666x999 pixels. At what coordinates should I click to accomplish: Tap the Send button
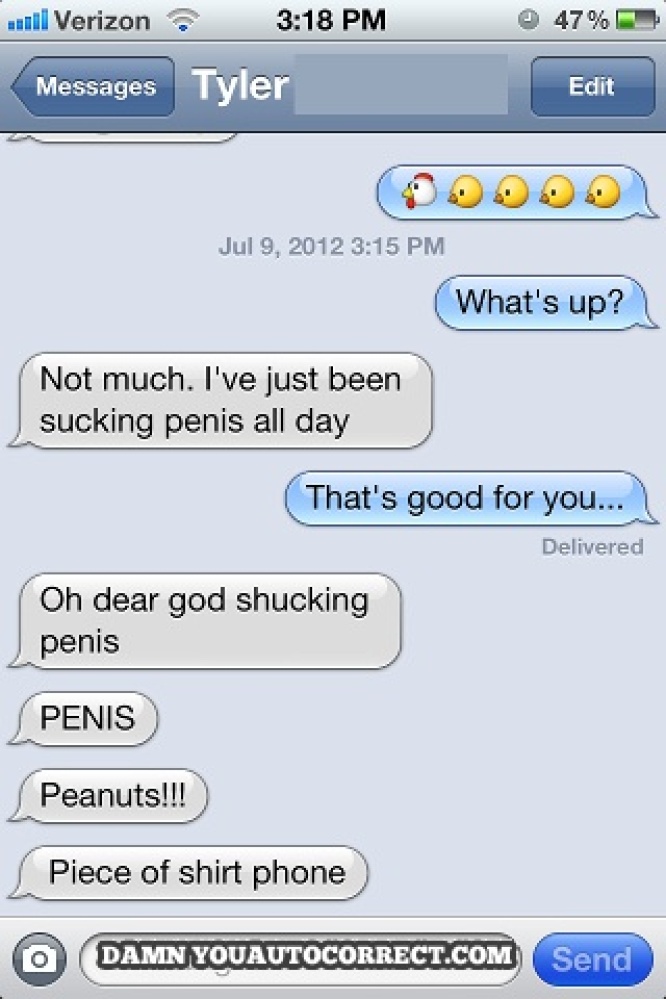[592, 959]
